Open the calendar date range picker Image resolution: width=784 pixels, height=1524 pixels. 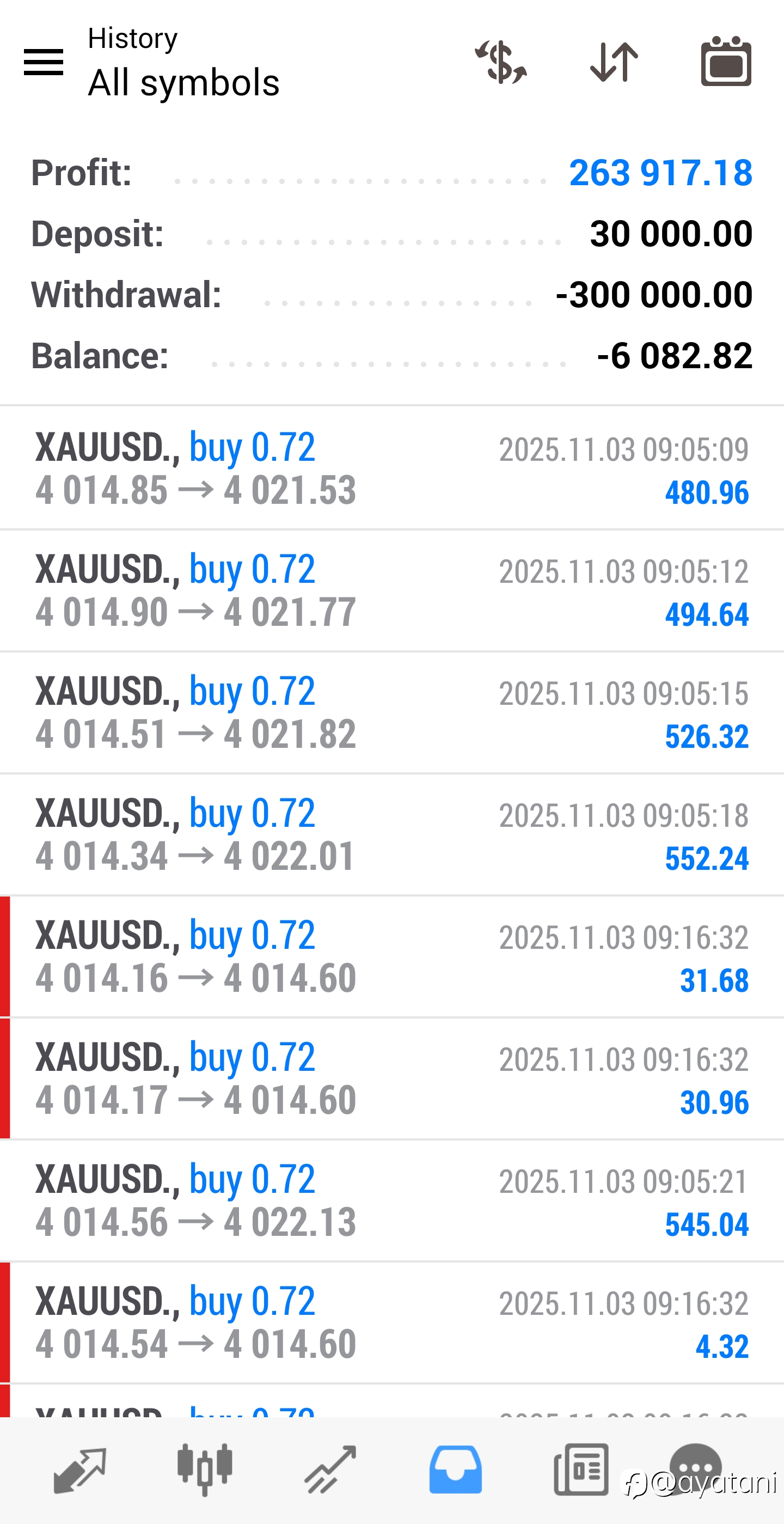point(726,62)
